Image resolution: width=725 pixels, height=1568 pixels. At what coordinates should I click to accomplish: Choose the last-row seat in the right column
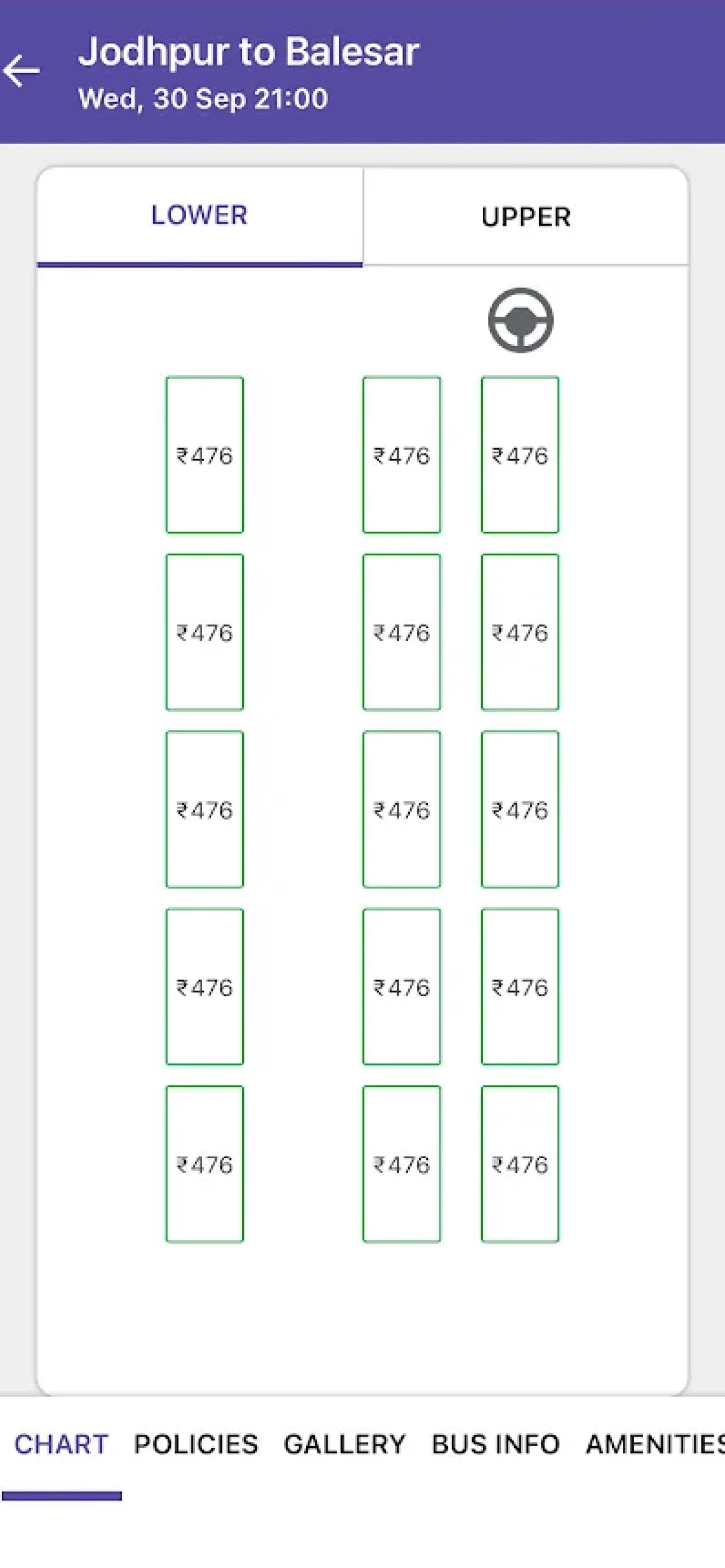click(x=520, y=1164)
